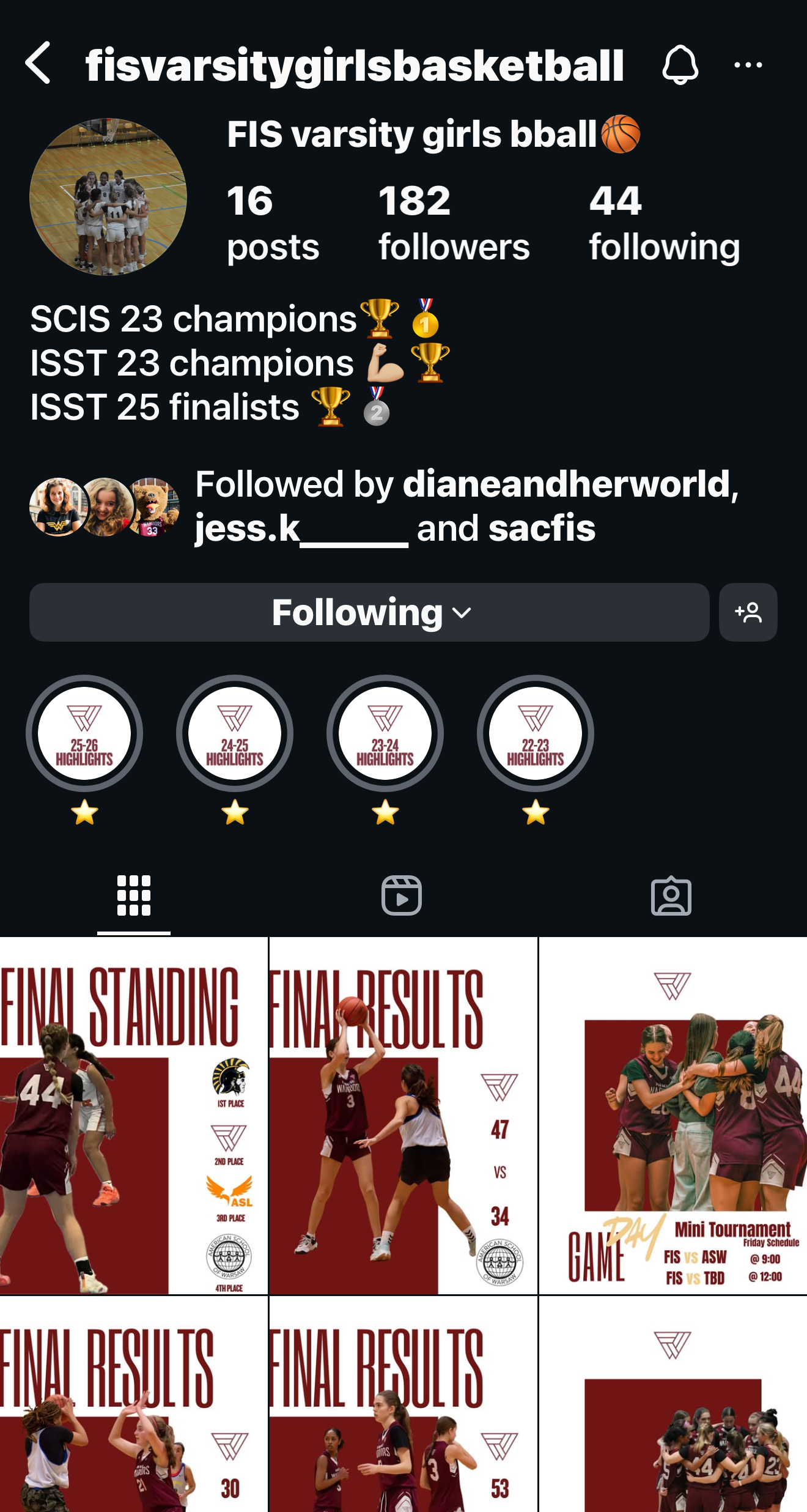807x1512 pixels.
Task: Open the Game Day Mini Tournament post
Action: click(672, 1116)
